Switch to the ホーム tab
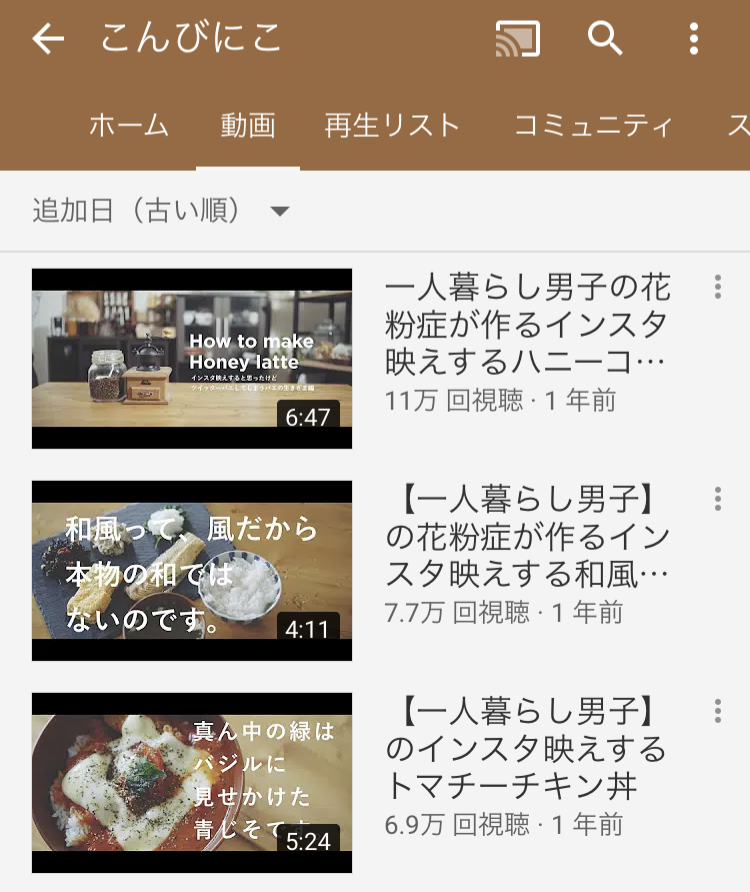Image resolution: width=750 pixels, height=892 pixels. pyautogui.click(x=129, y=126)
